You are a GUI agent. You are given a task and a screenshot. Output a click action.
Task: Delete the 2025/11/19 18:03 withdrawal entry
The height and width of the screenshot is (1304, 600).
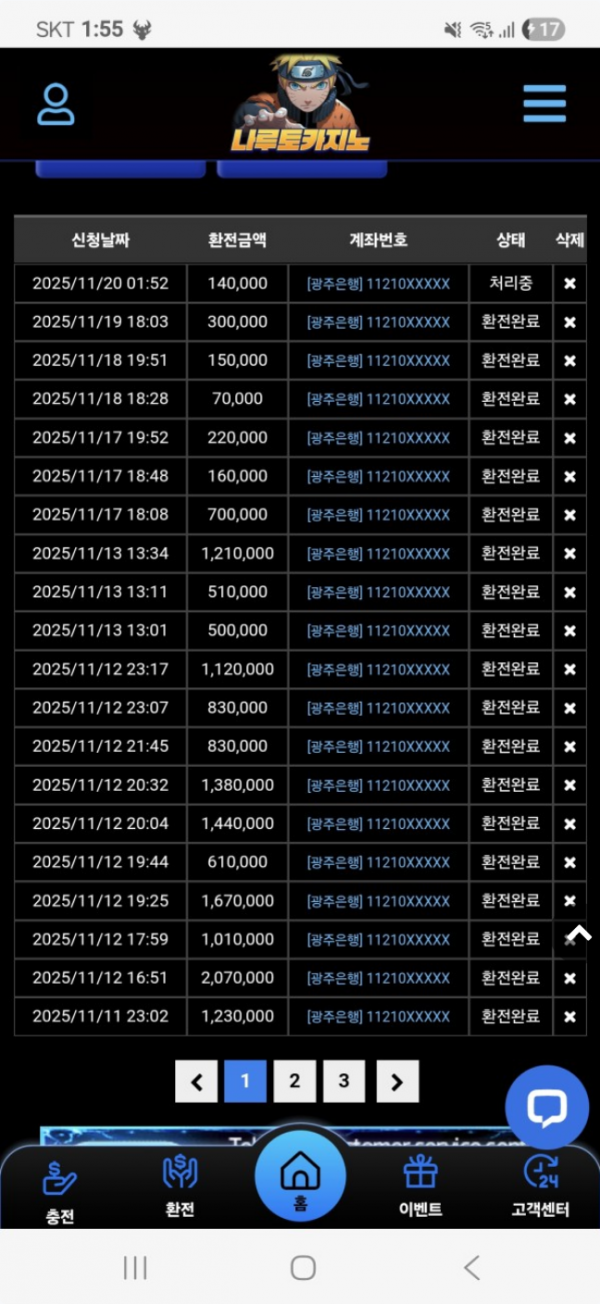point(570,322)
